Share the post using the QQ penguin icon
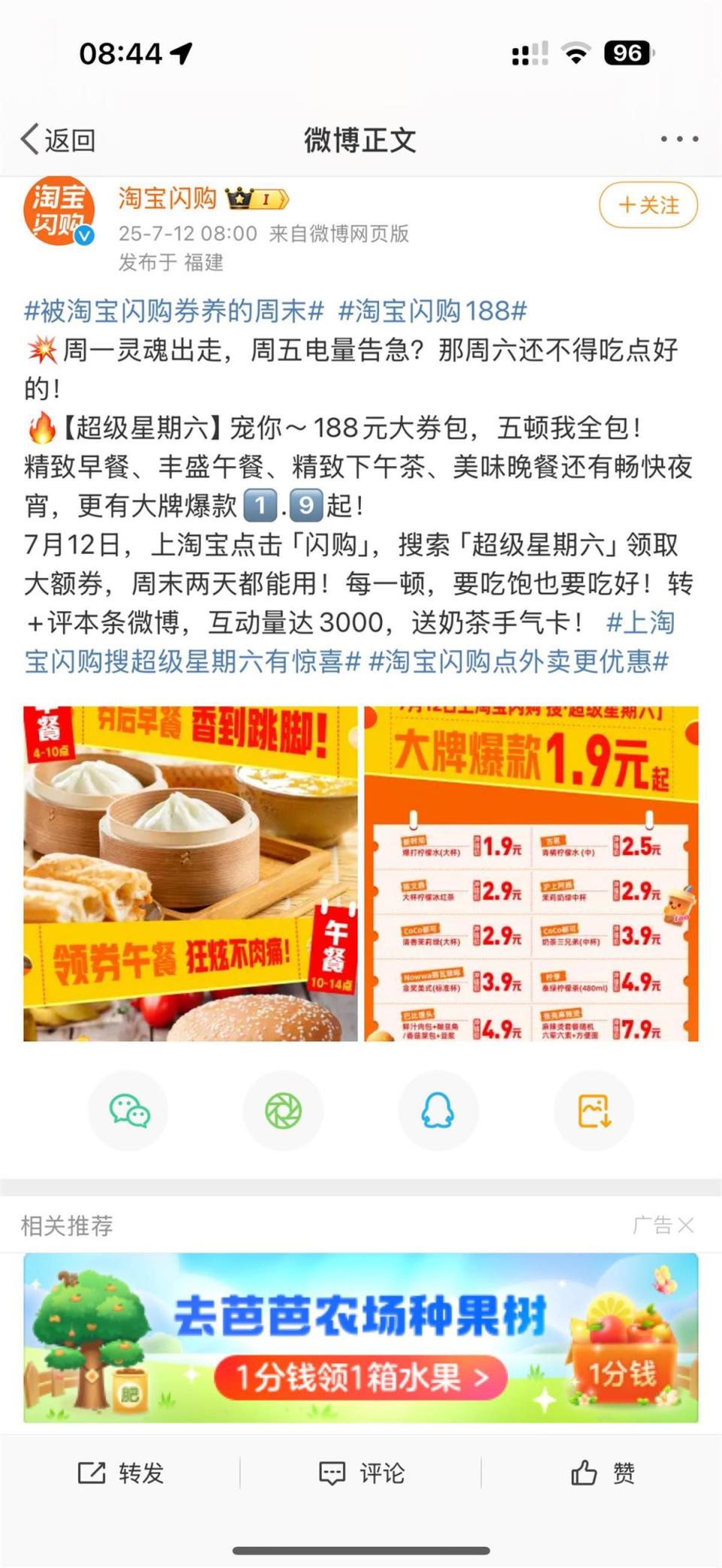Screen dimensions: 722x1568 (438, 1111)
